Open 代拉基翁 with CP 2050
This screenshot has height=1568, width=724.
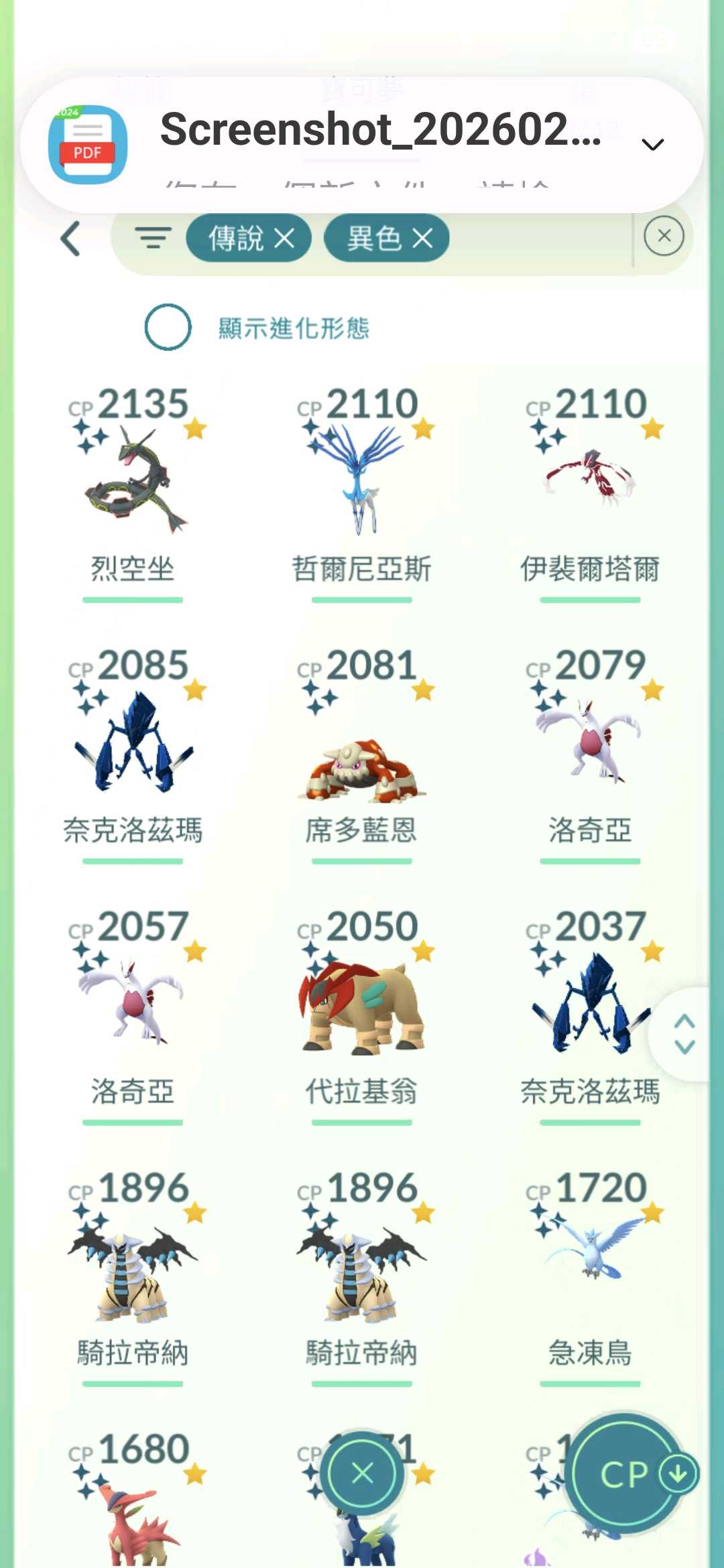[361, 1005]
